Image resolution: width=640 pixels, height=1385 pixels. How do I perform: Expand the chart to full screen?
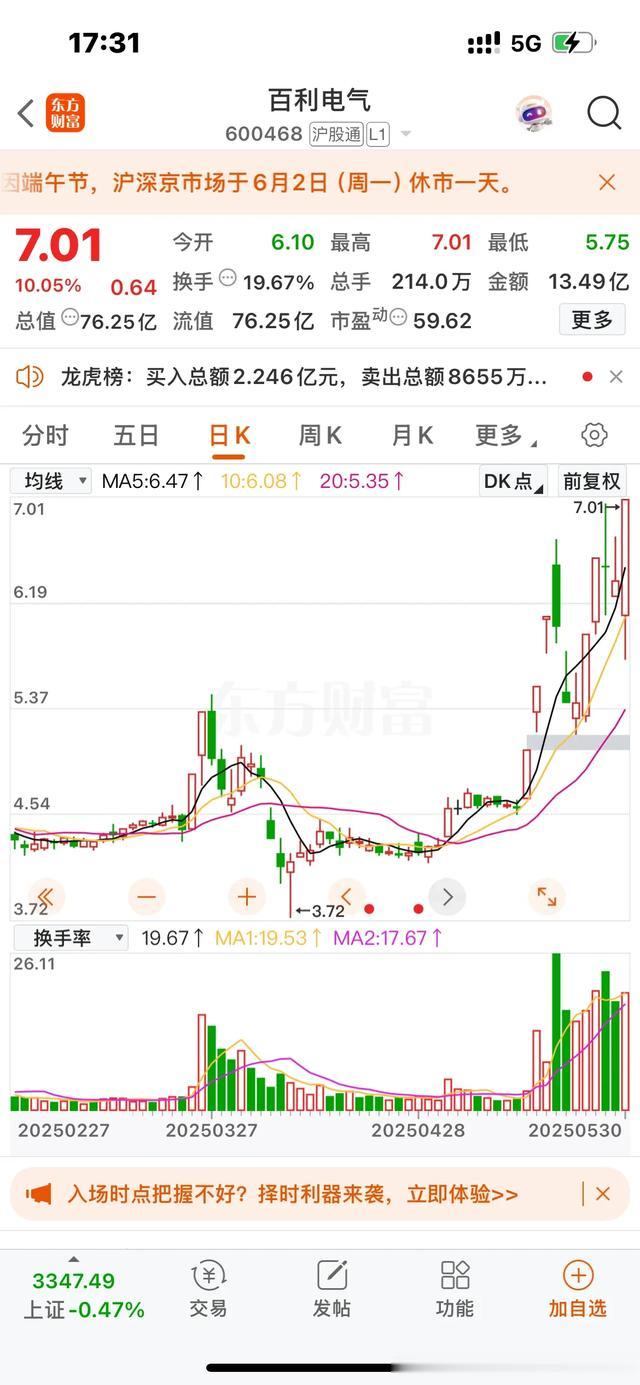click(547, 897)
